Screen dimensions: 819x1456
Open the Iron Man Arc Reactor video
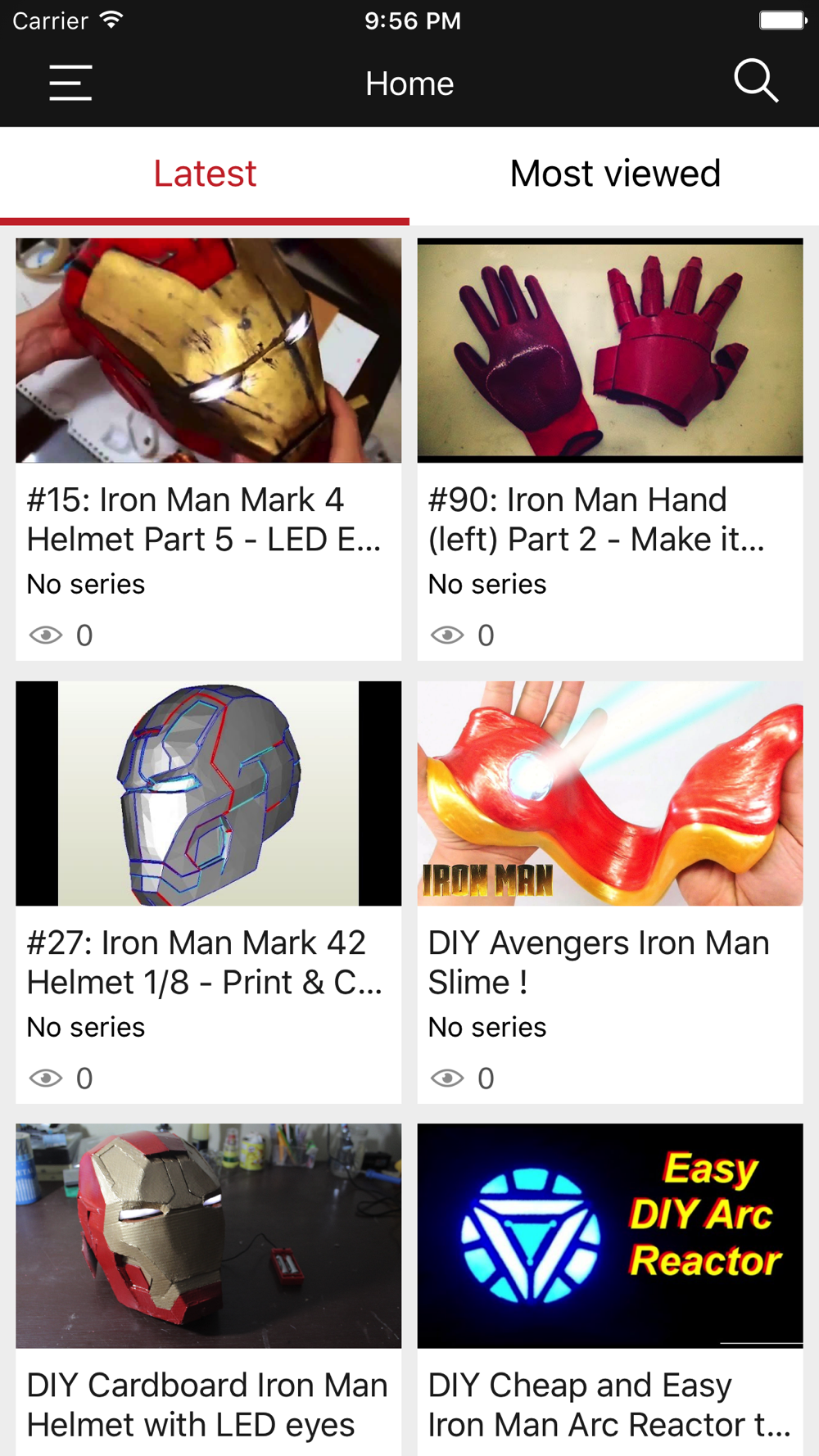point(609,1237)
